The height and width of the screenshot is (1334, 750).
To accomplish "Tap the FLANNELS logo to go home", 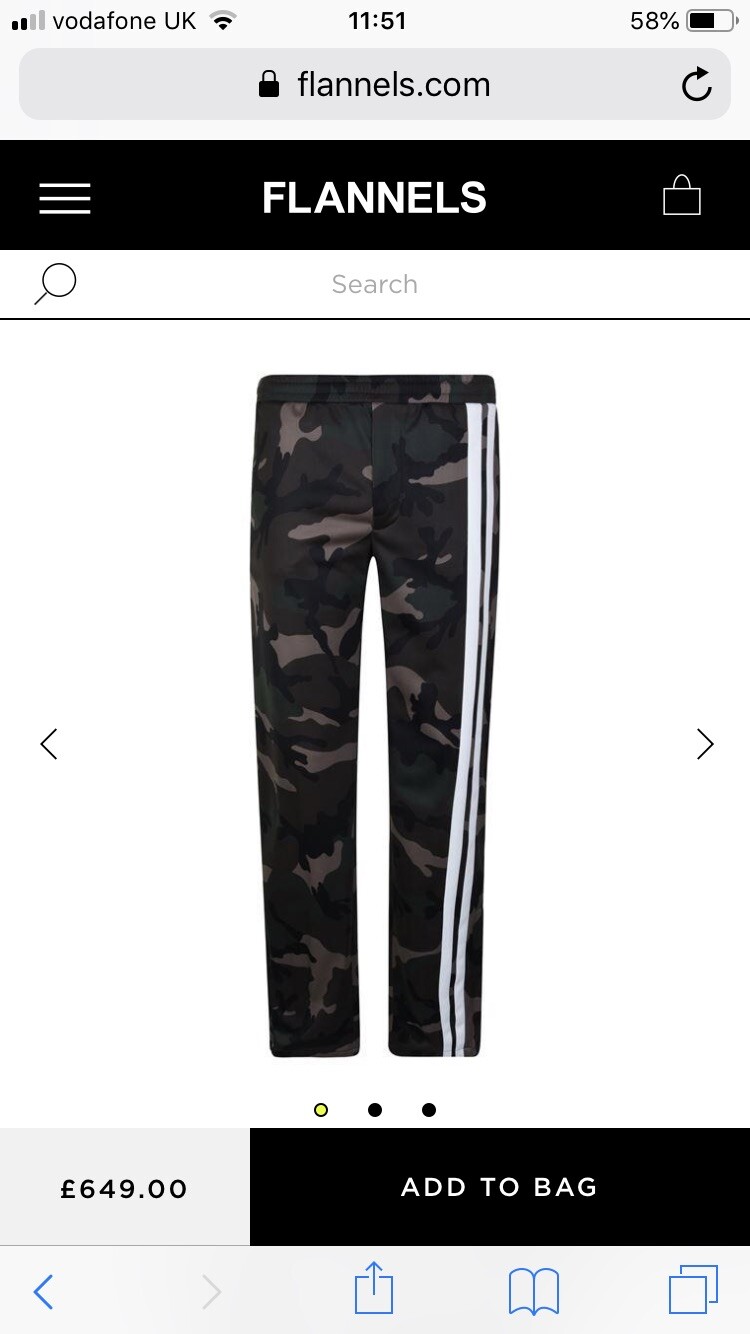I will (x=375, y=198).
